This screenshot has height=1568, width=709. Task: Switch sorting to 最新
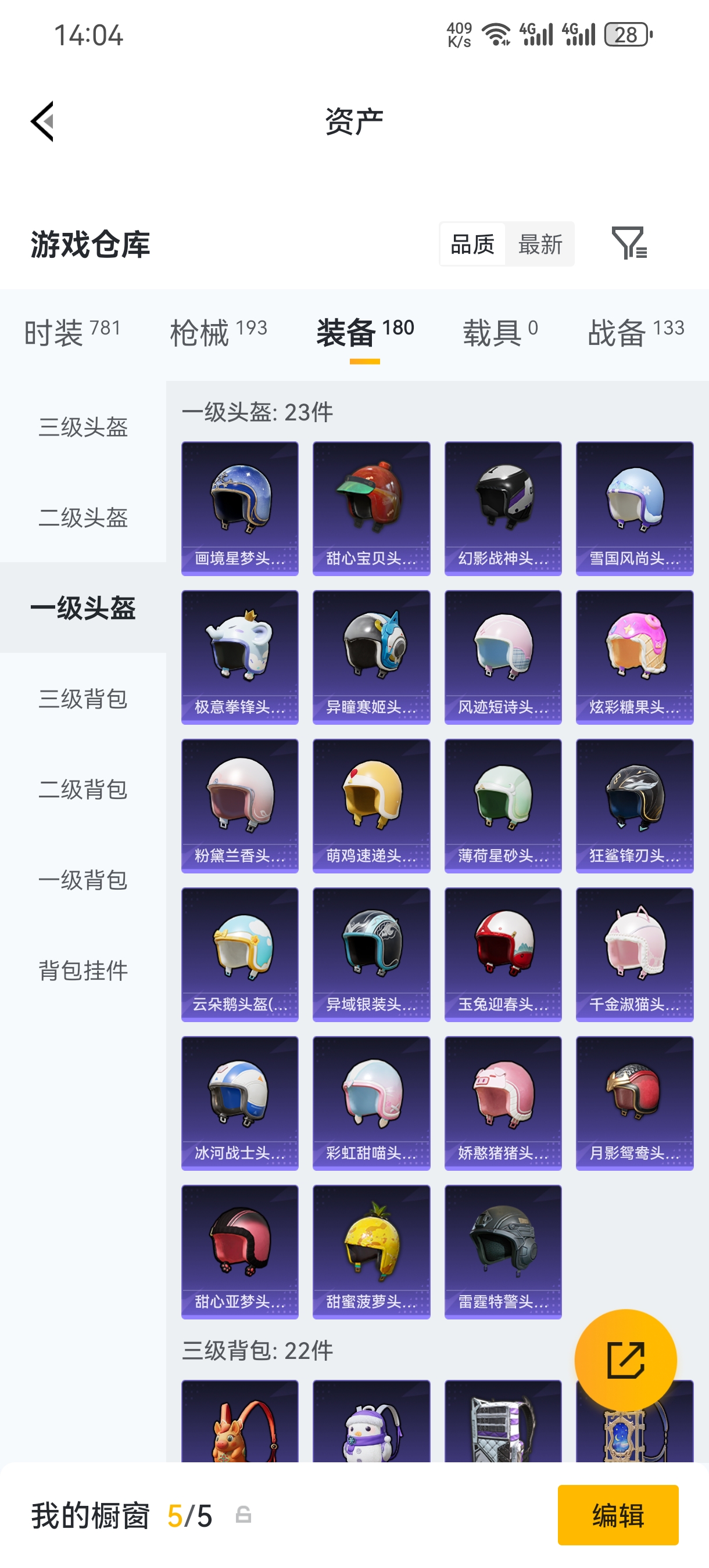(x=541, y=243)
